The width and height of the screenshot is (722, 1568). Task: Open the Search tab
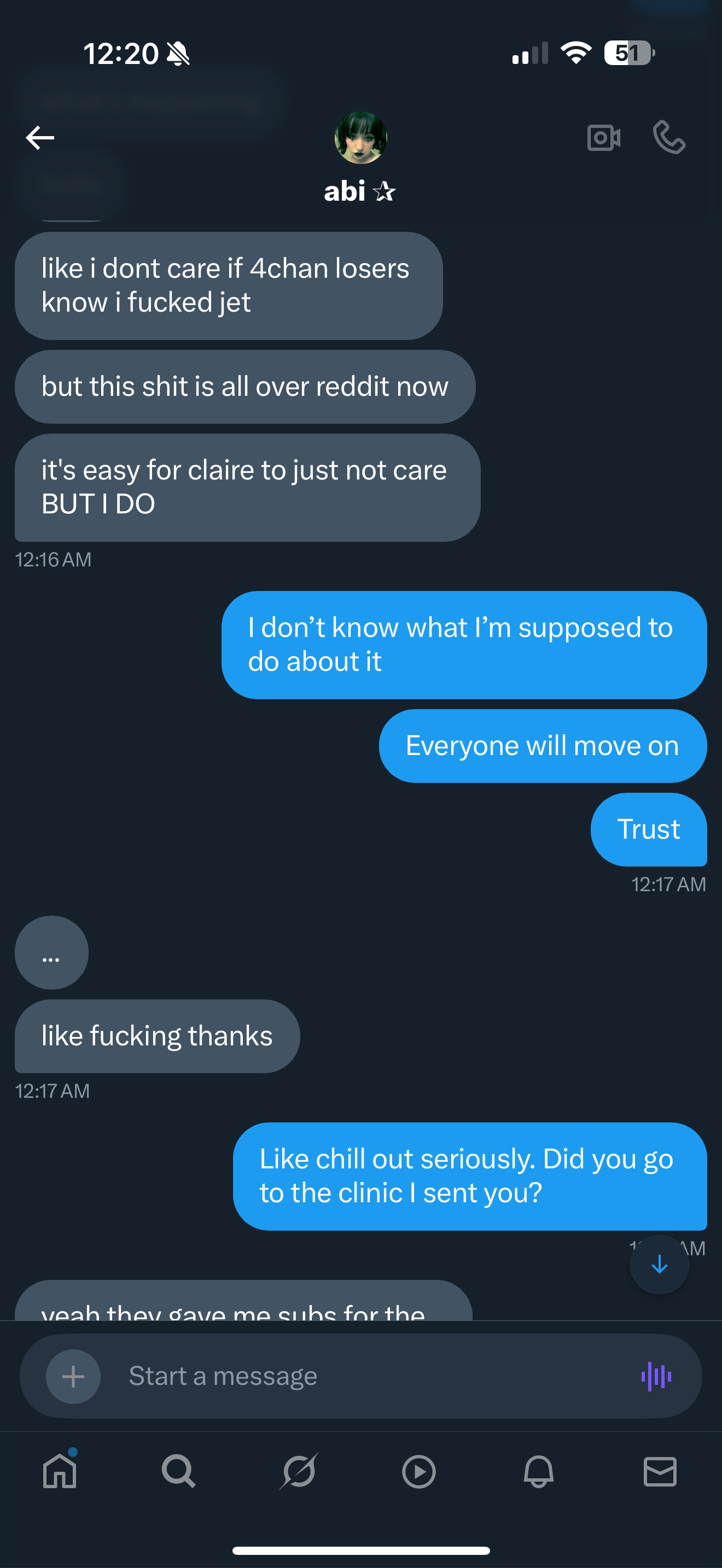click(x=178, y=1472)
